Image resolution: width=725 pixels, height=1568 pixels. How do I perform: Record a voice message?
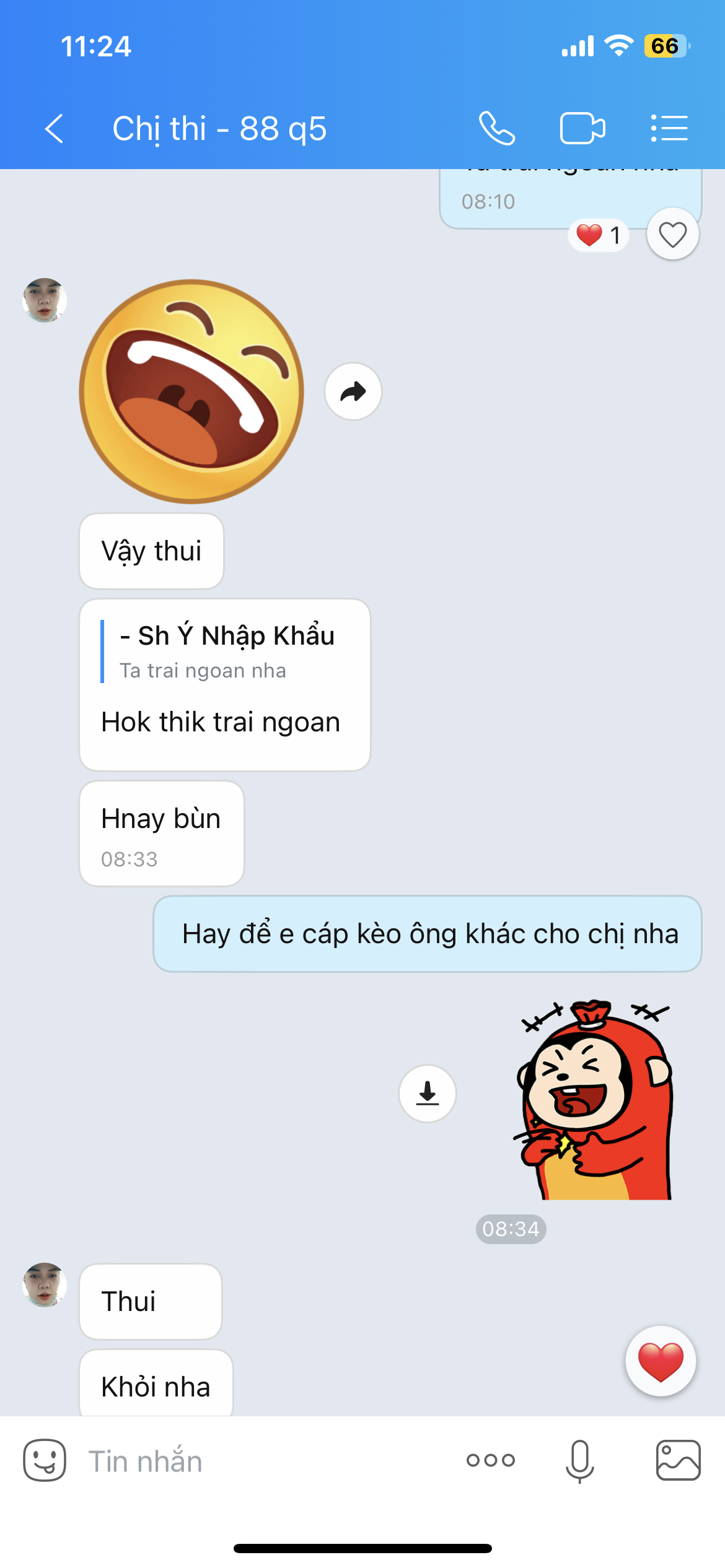pyautogui.click(x=580, y=1460)
